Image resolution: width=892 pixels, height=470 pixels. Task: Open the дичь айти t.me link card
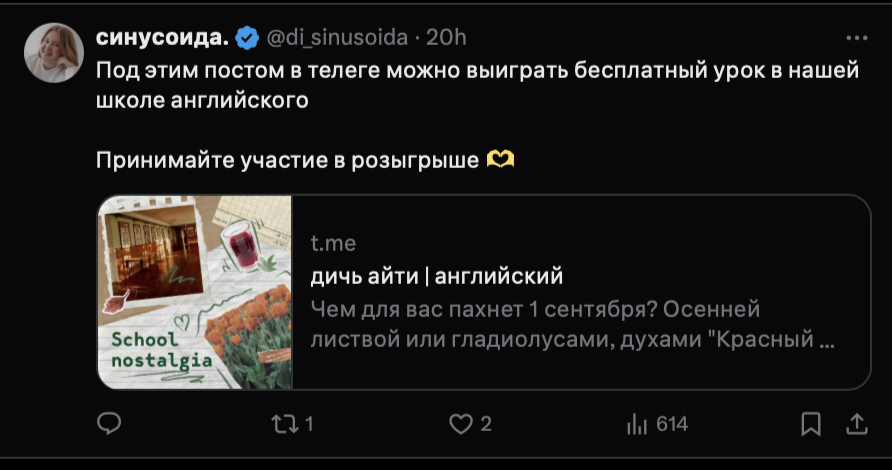[x=484, y=292]
